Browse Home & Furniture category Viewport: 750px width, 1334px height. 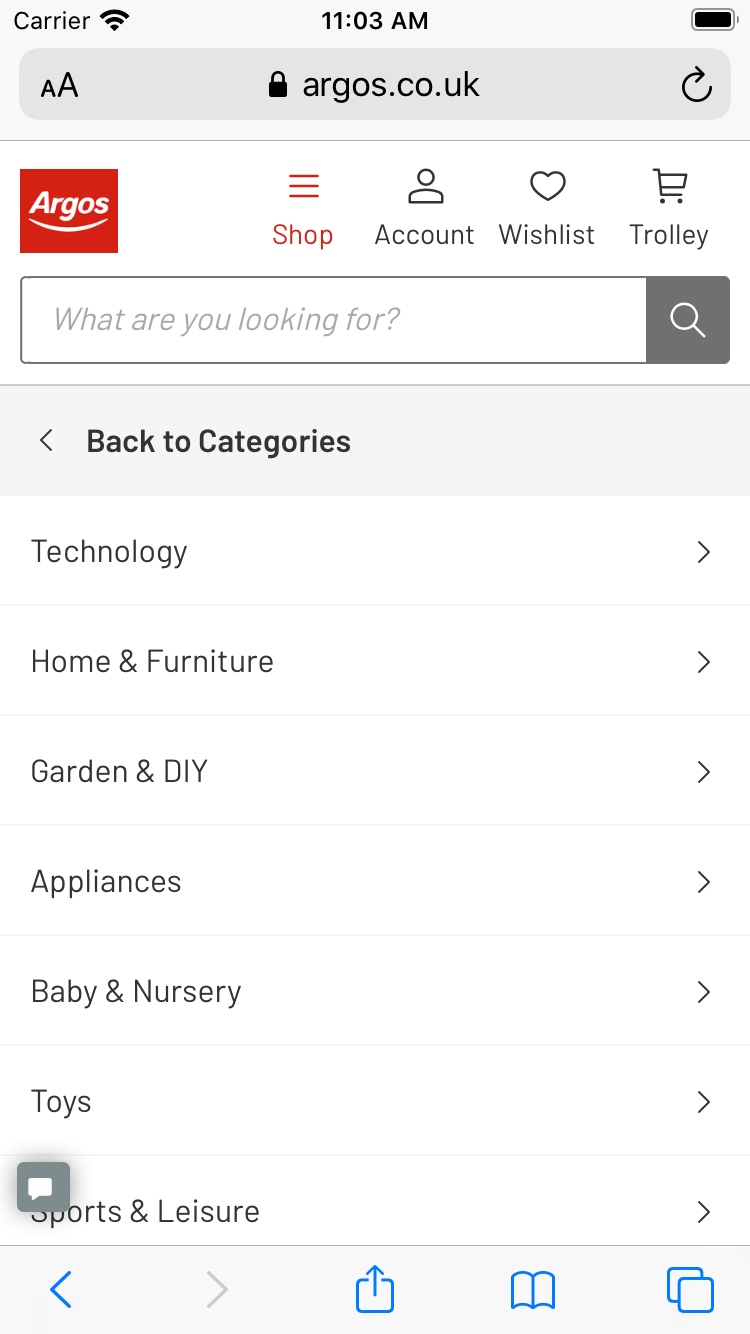[375, 661]
